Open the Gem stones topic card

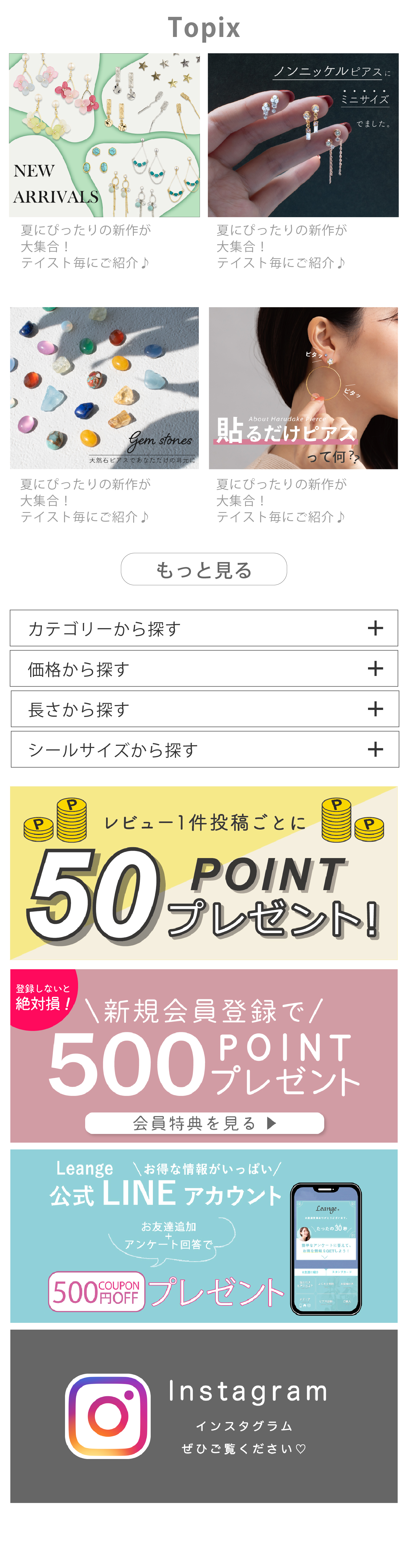coord(104,388)
